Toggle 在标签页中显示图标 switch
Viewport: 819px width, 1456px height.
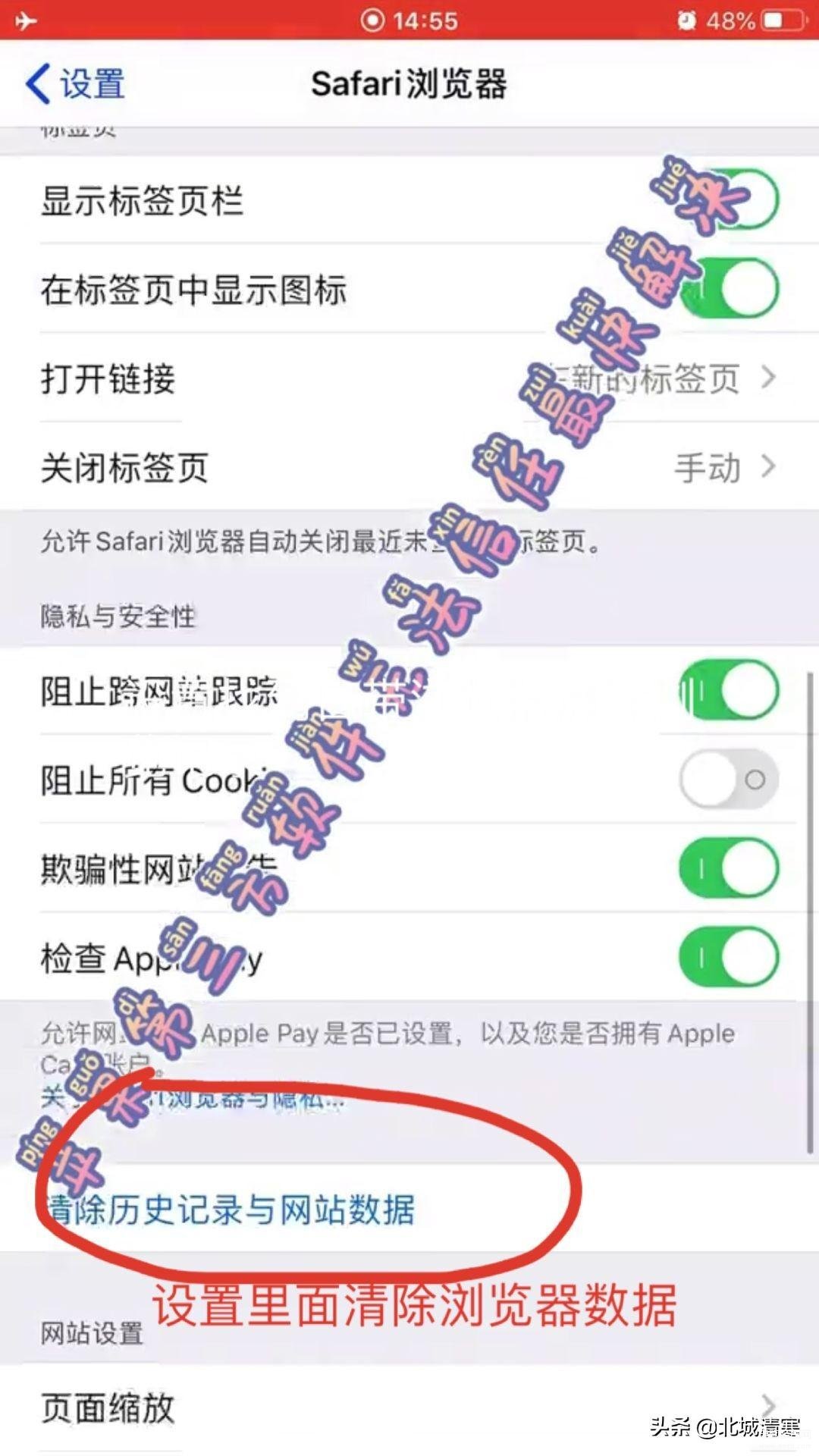coord(730,288)
